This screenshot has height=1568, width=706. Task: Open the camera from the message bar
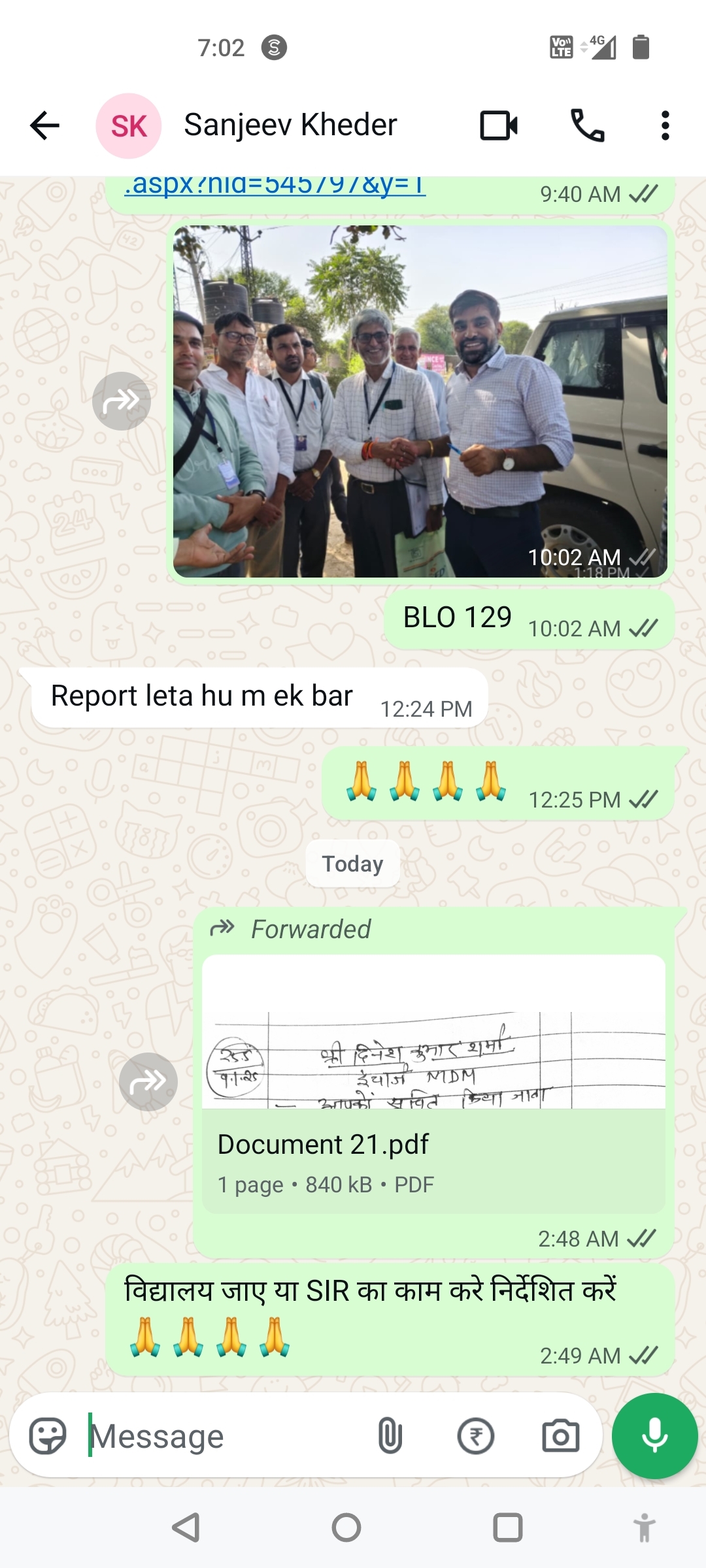(560, 1436)
